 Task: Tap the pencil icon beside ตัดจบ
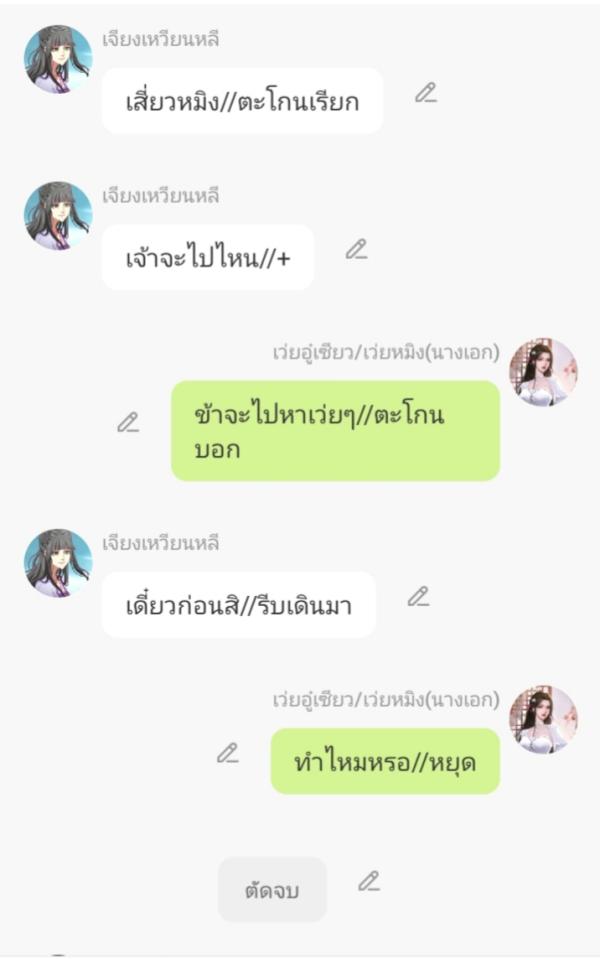pos(369,881)
